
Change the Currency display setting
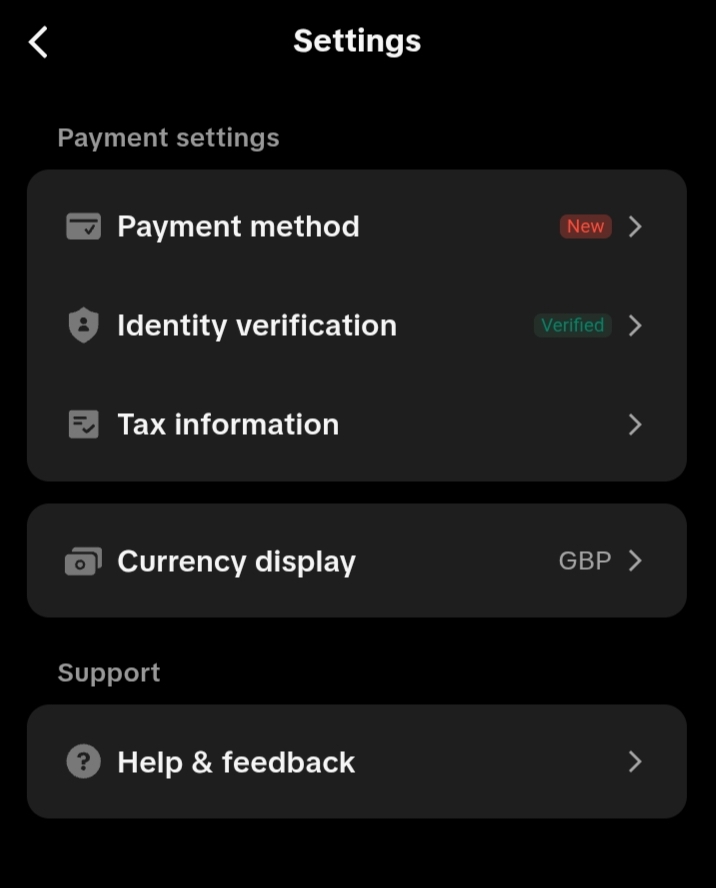[x=357, y=561]
